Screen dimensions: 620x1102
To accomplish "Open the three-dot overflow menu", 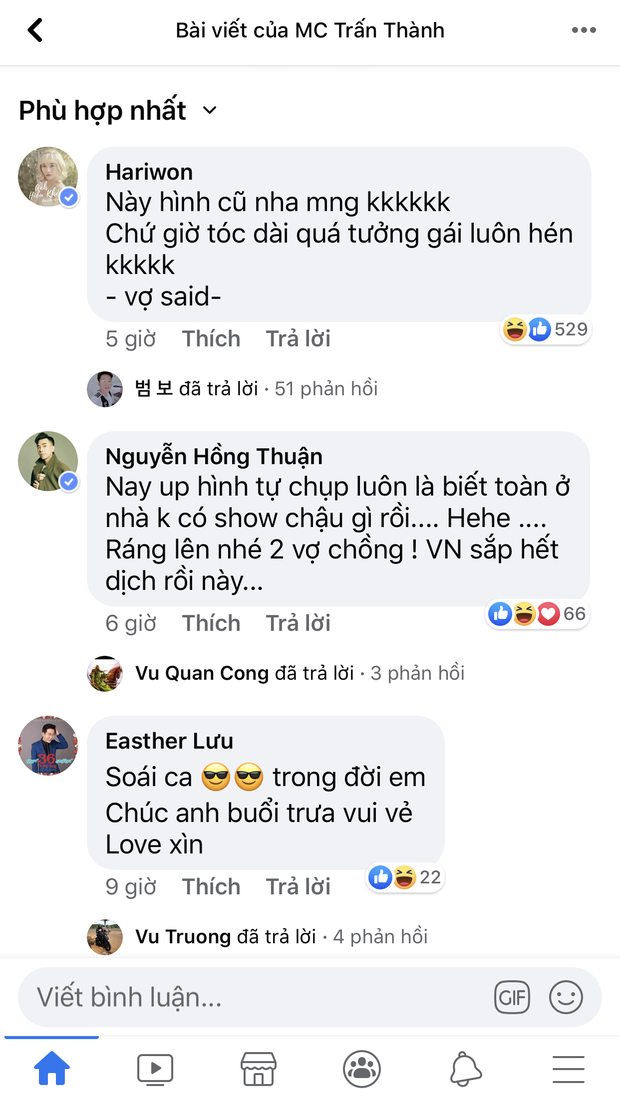I will (x=583, y=30).
